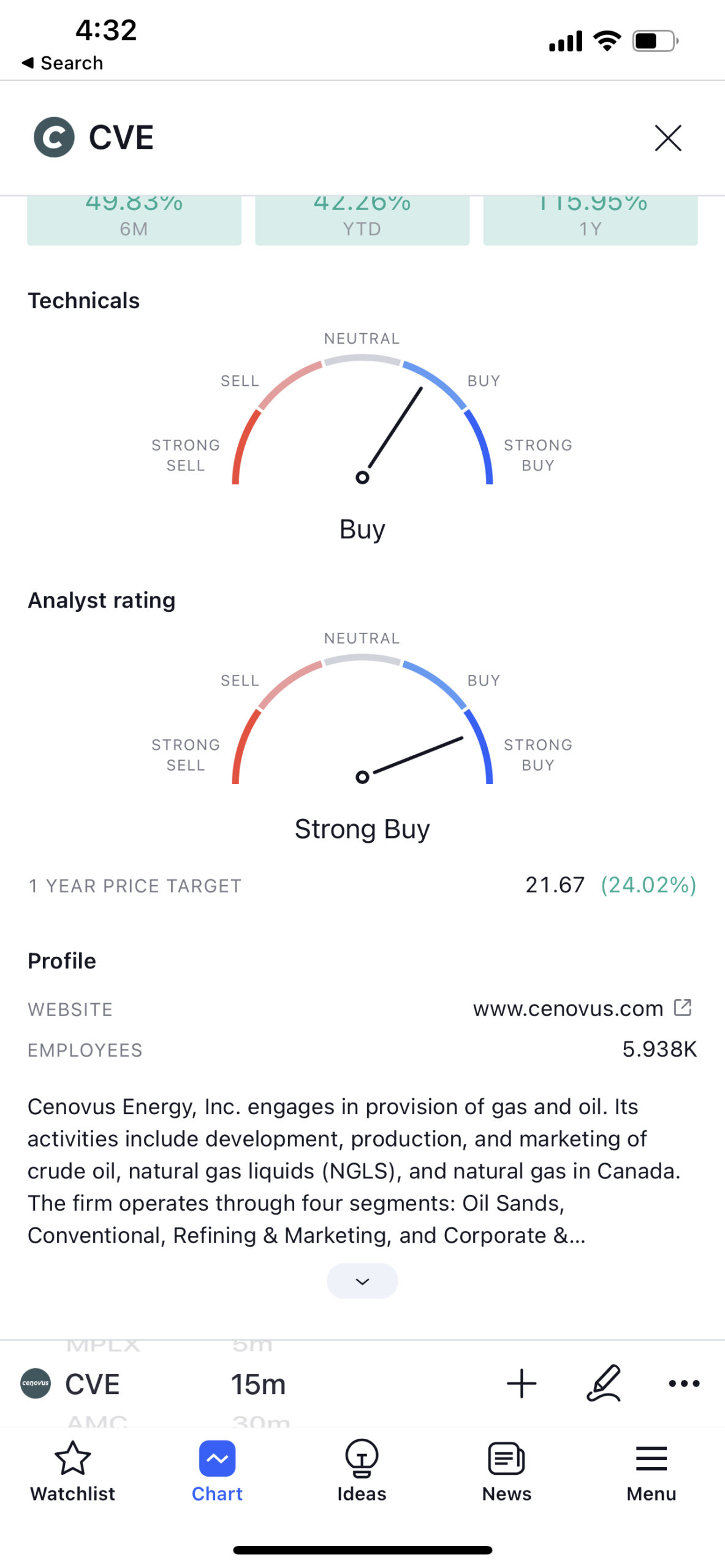Go to the Chart tab
725x1568 pixels.
pos(217,1471)
